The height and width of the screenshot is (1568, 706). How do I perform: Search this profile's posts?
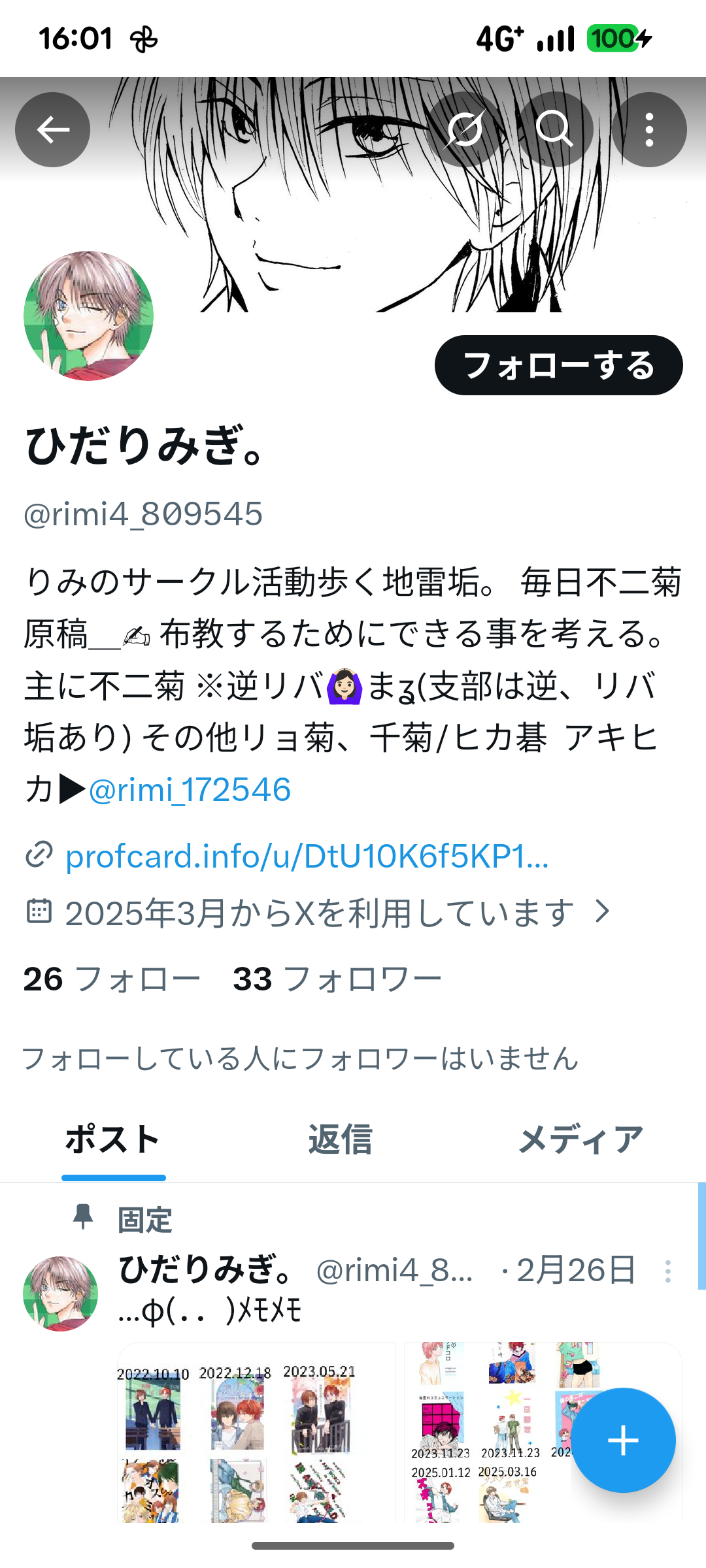click(x=555, y=129)
